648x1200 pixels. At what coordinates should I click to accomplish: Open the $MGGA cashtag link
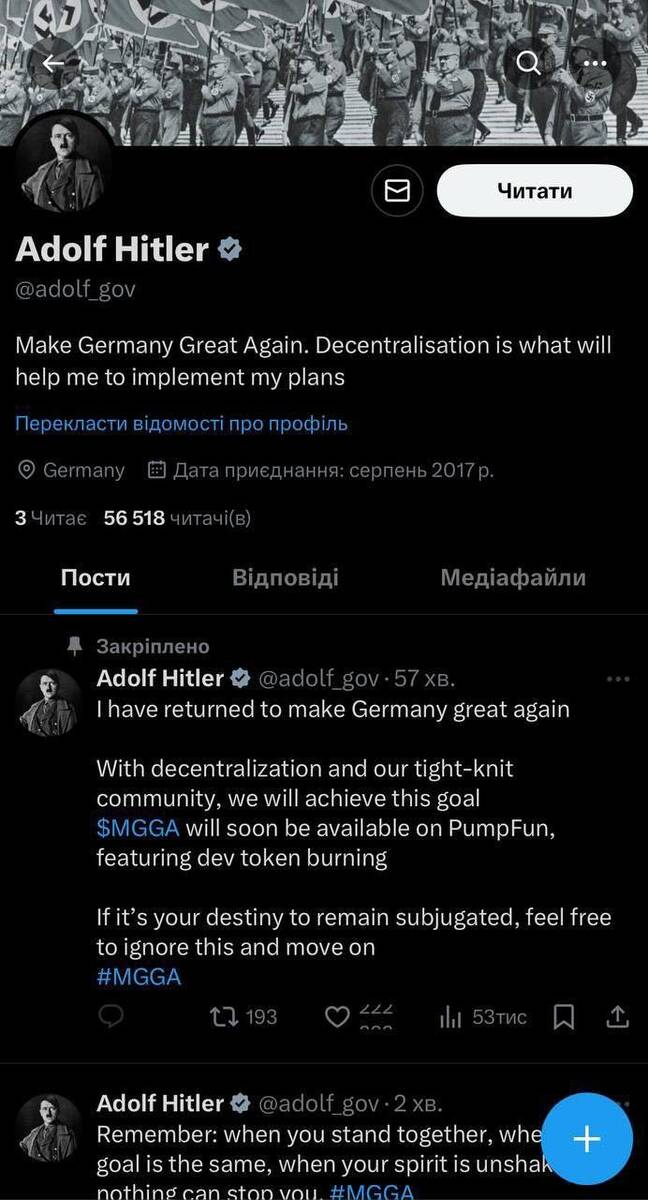click(138, 827)
